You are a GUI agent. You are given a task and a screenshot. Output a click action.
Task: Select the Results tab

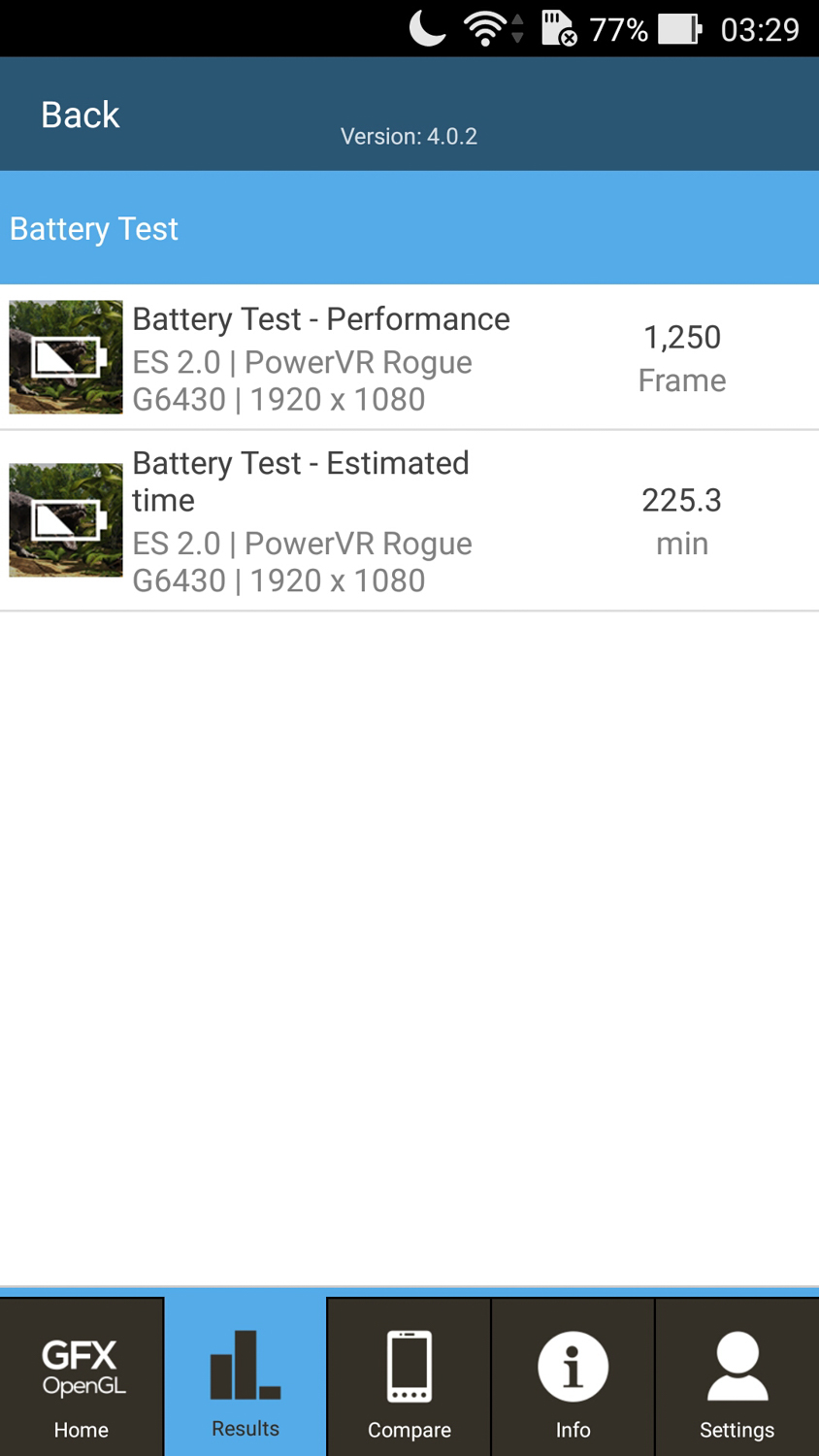246,1378
